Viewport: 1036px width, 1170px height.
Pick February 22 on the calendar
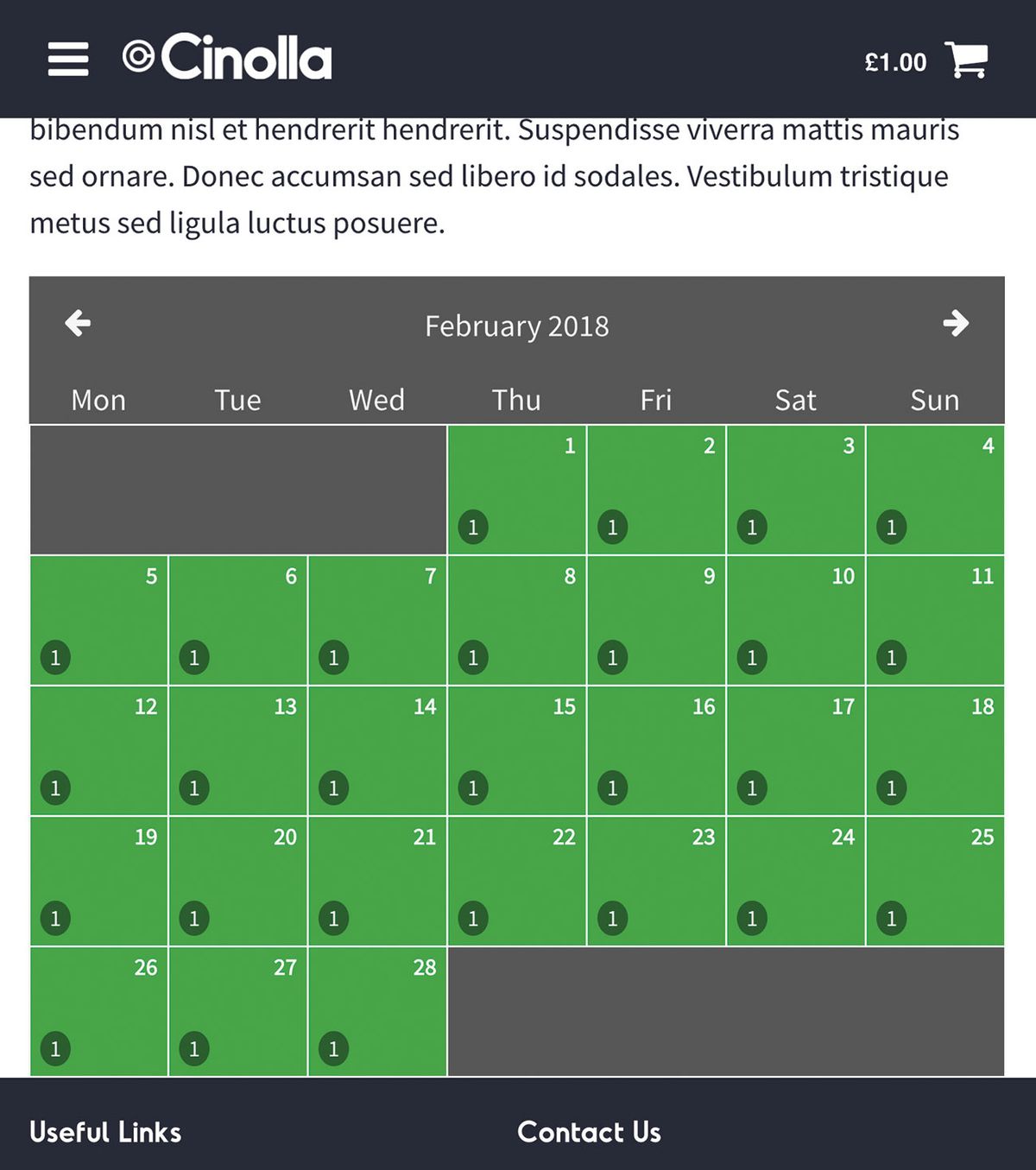[x=516, y=881]
